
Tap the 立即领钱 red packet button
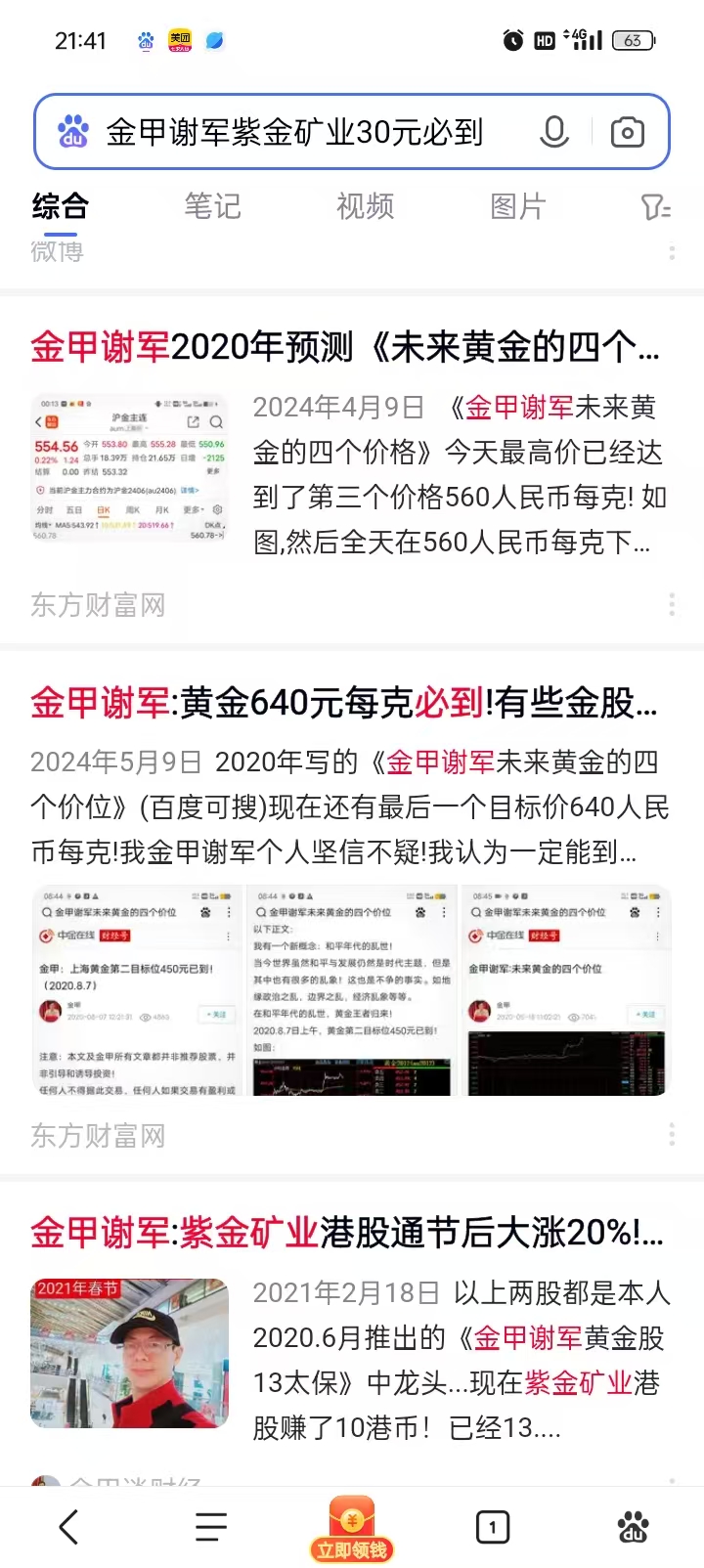click(x=352, y=1530)
